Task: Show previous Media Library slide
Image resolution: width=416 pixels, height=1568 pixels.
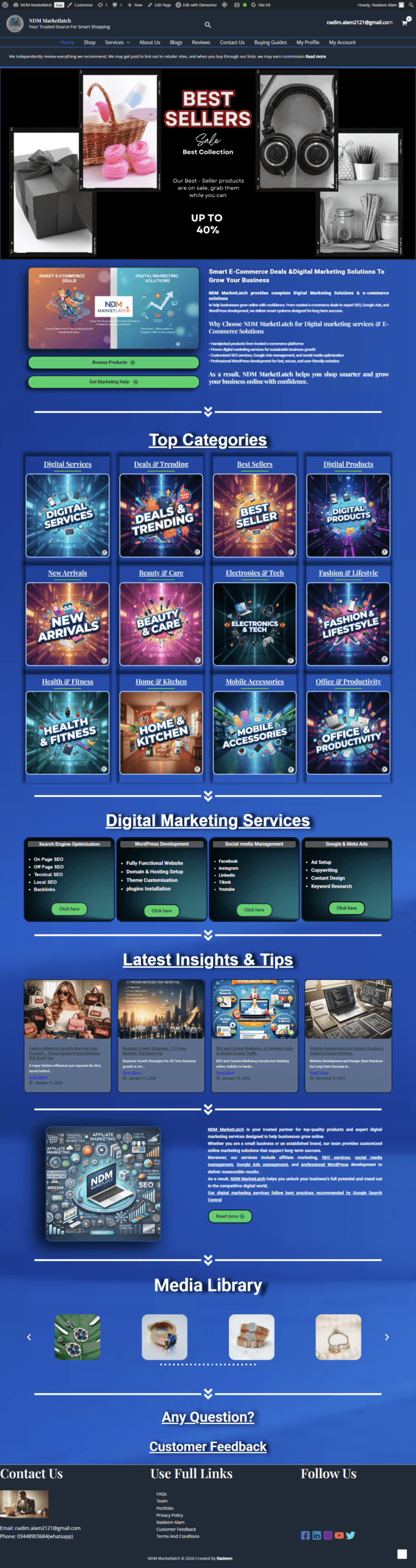Action: click(29, 1337)
